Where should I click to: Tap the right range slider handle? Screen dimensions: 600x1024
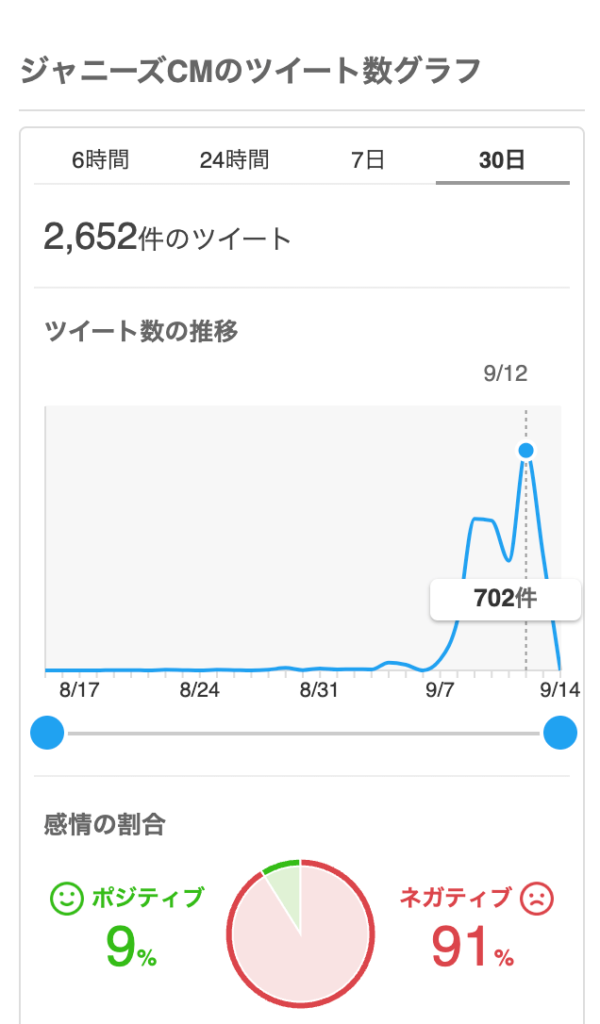560,733
